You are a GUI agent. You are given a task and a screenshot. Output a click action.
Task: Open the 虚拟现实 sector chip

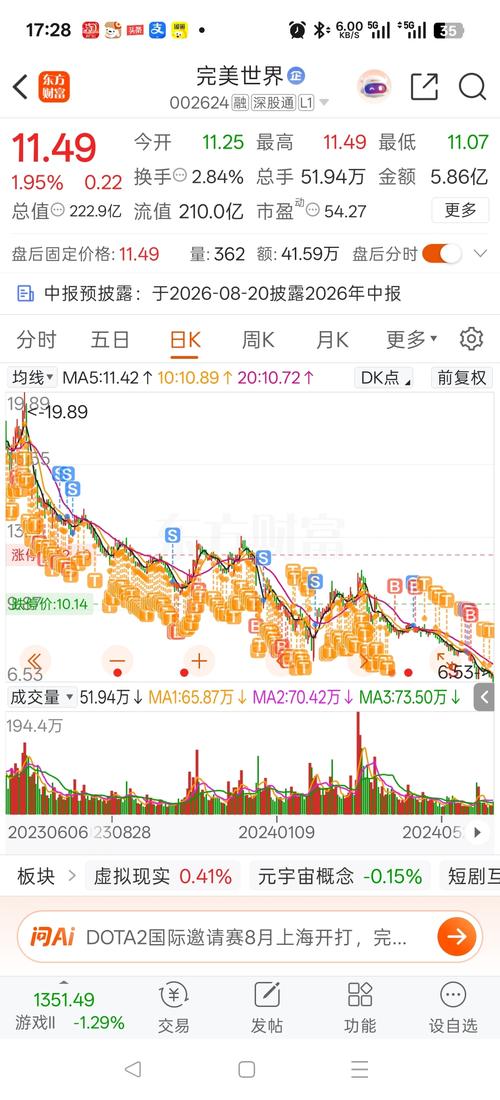click(163, 876)
